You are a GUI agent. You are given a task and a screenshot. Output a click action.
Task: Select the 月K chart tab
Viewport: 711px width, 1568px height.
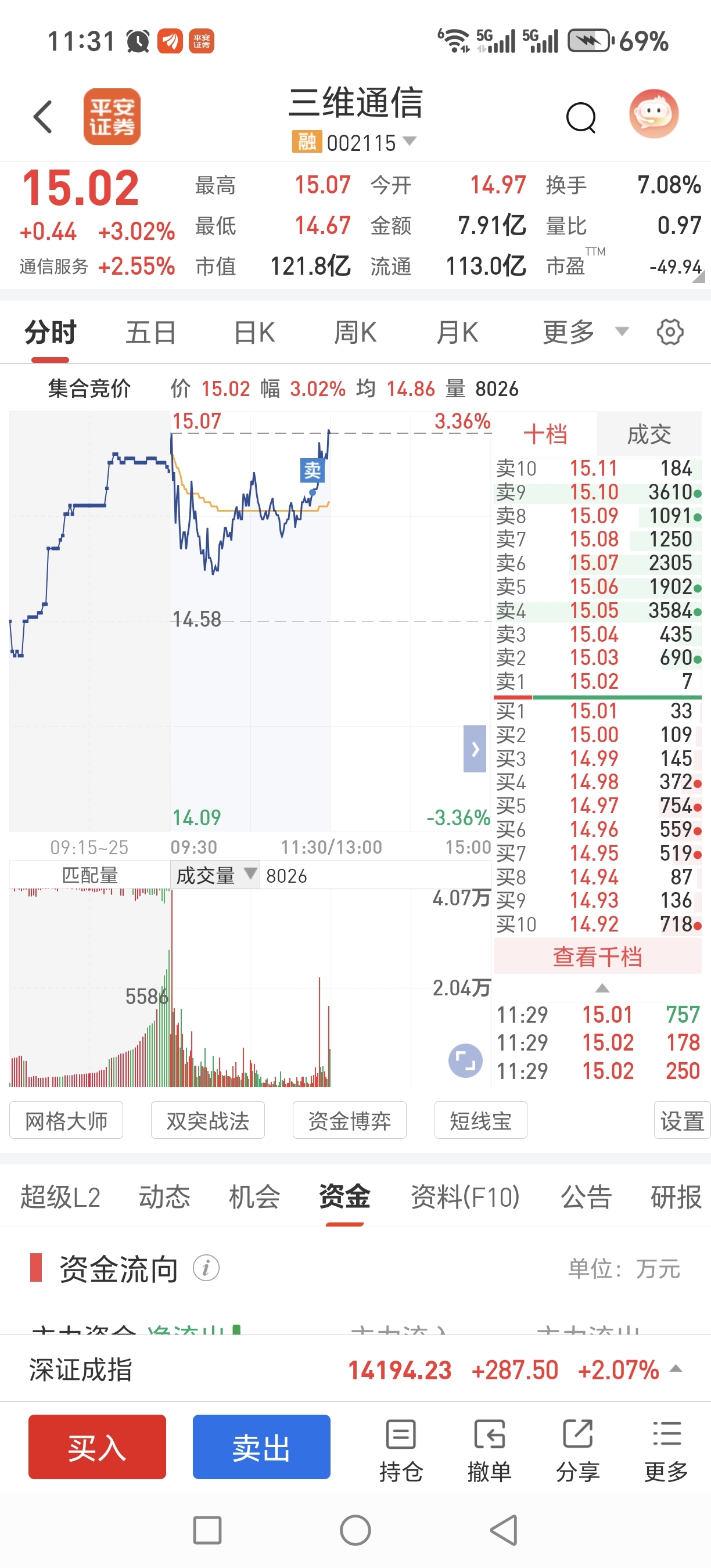point(457,332)
